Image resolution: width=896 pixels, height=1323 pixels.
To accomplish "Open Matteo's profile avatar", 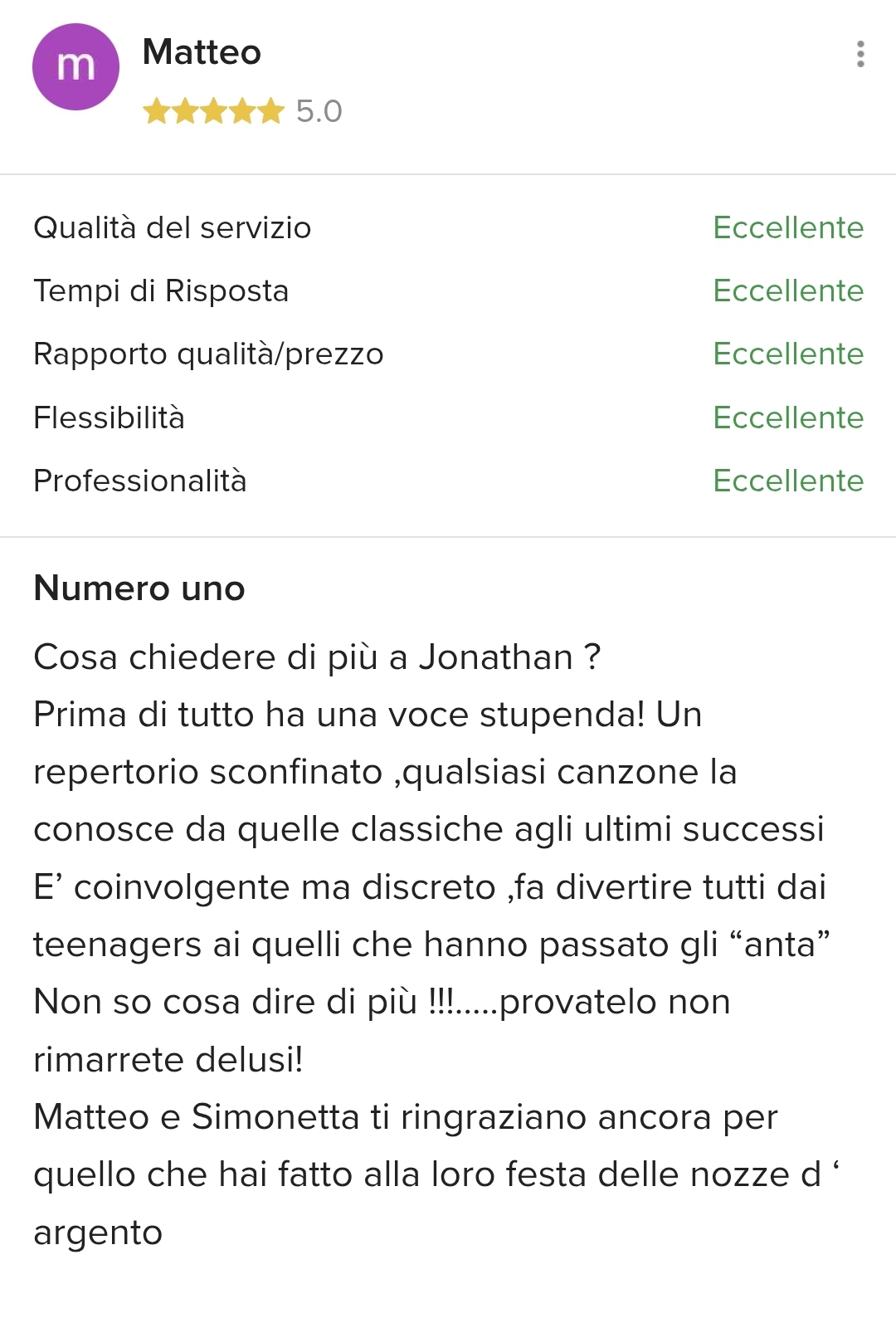I will (75, 67).
